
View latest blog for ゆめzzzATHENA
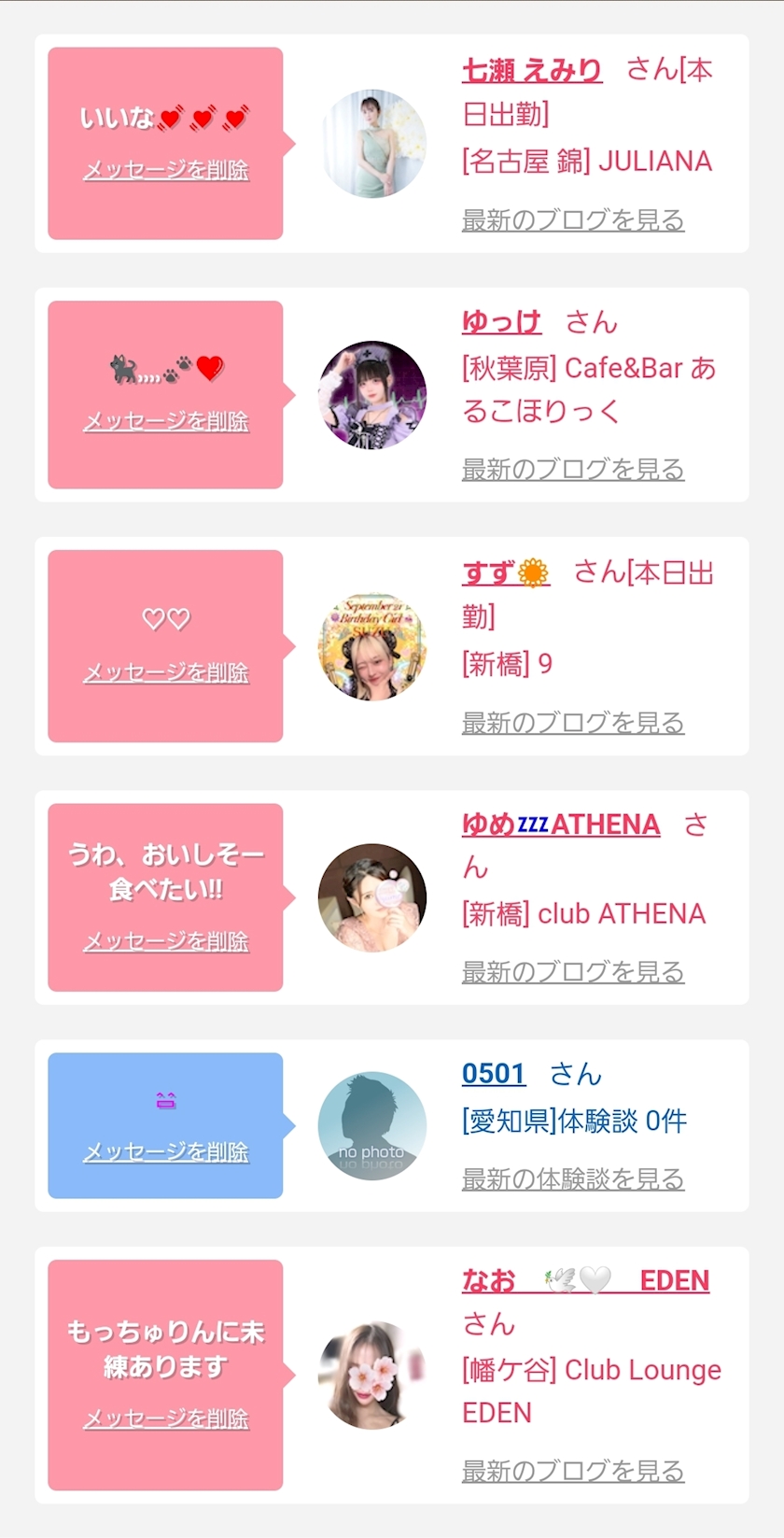(573, 972)
